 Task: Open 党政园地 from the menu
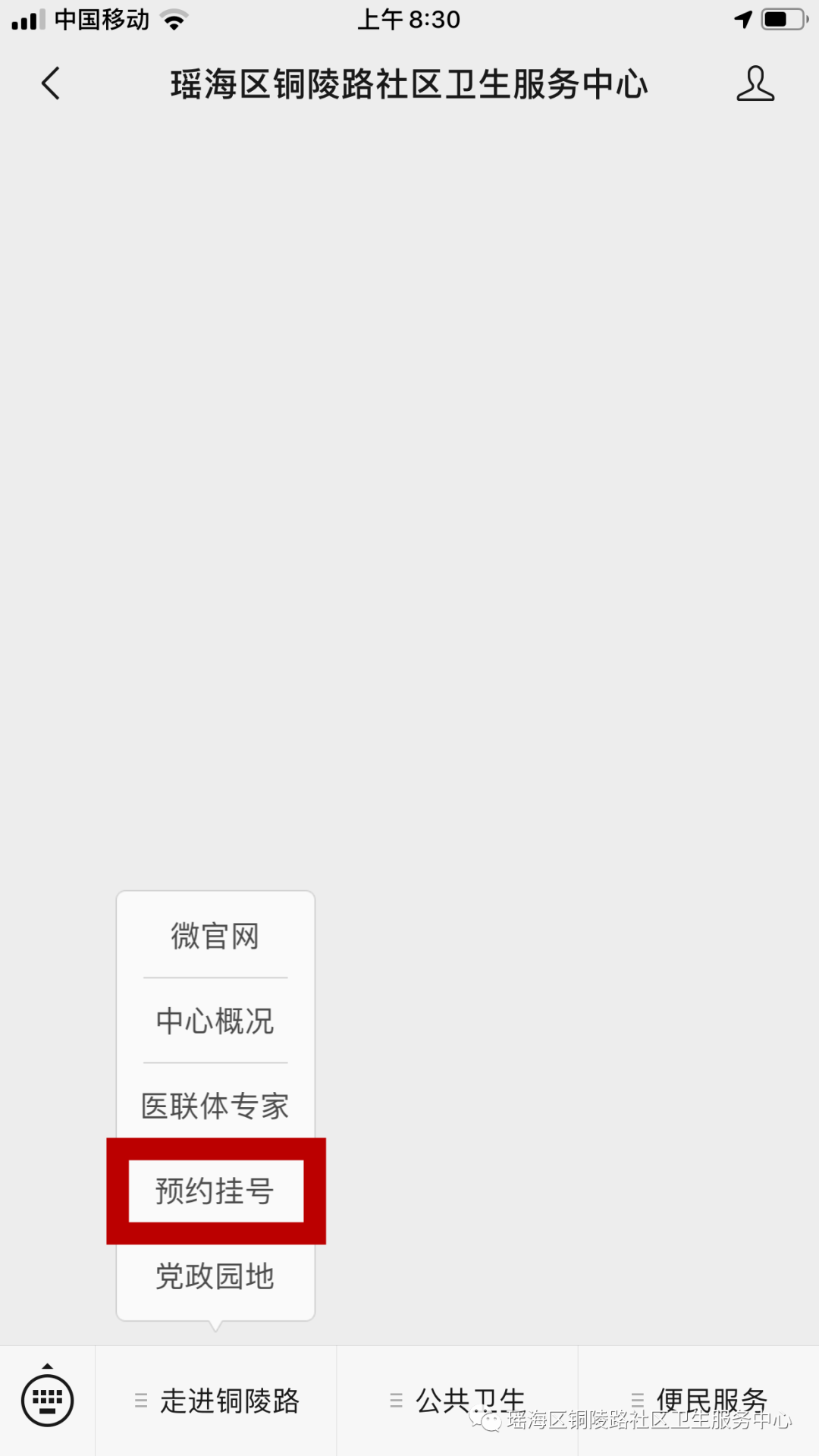[x=215, y=1277]
